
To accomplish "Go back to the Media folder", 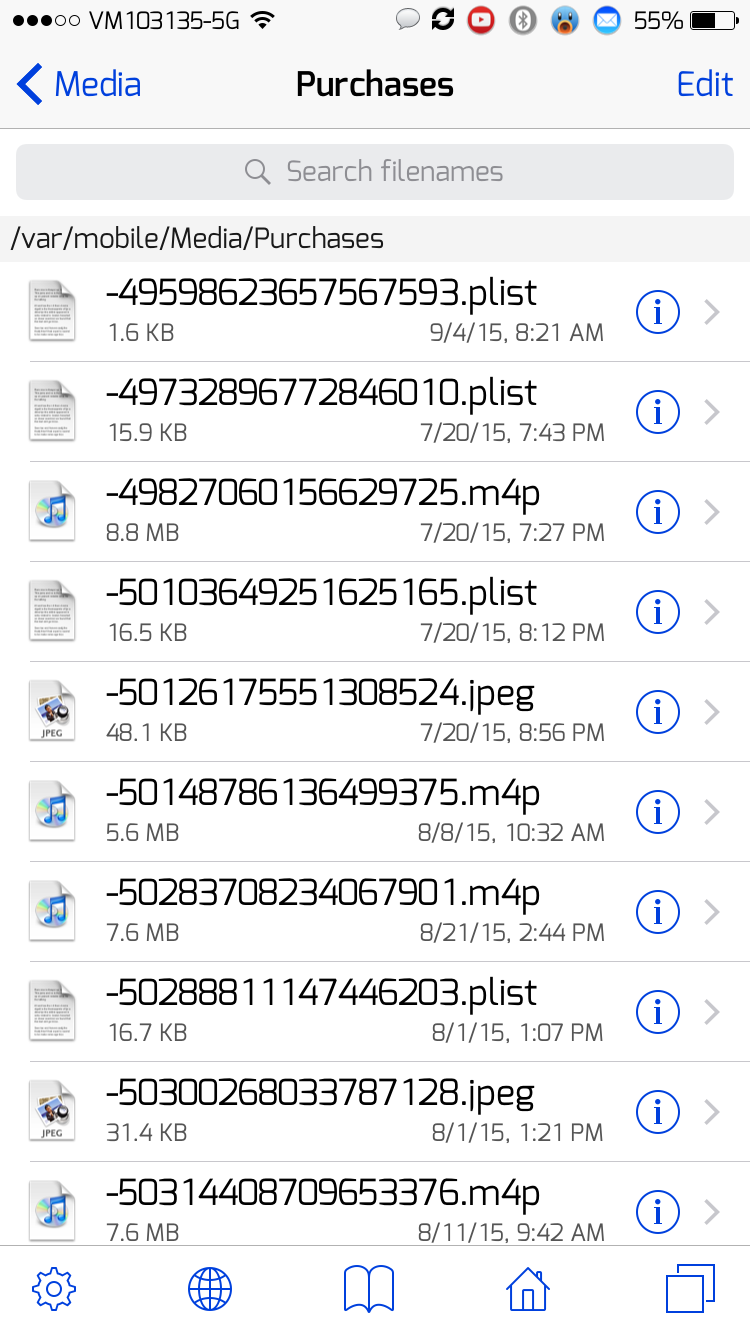I will click(x=79, y=84).
